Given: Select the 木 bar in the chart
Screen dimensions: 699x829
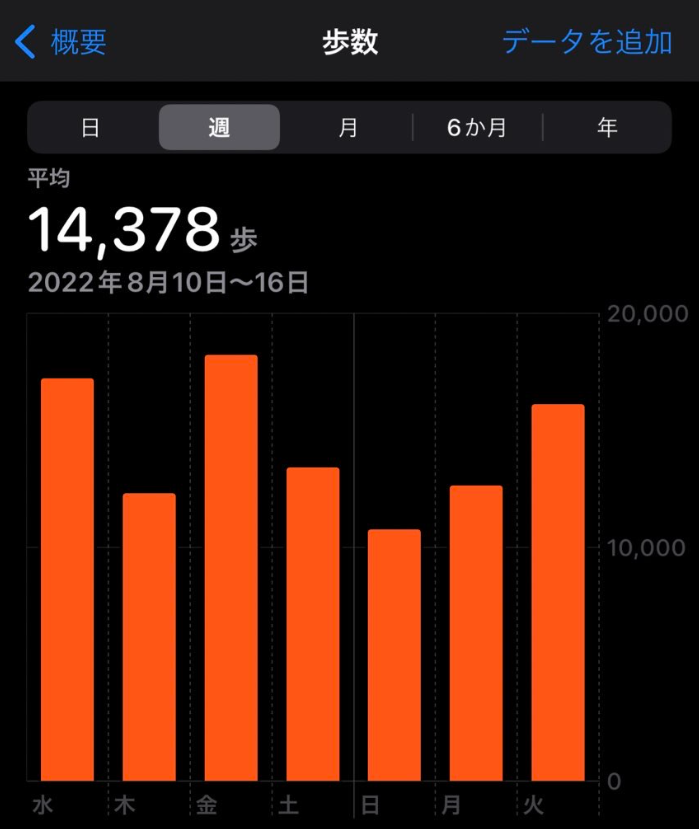Looking at the screenshot, I should tap(149, 637).
